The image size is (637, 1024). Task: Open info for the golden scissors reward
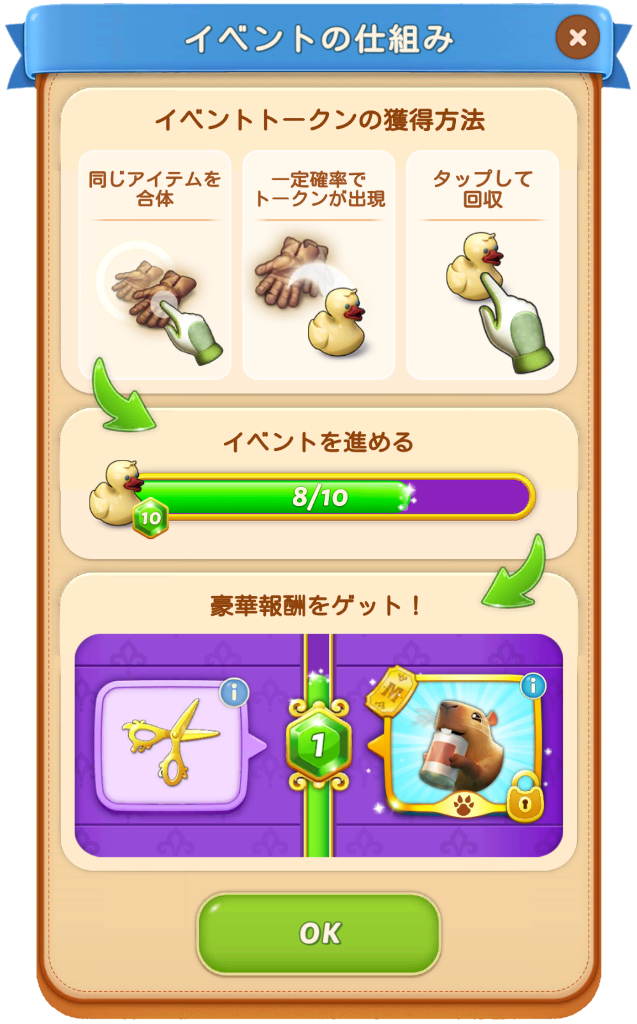(234, 692)
